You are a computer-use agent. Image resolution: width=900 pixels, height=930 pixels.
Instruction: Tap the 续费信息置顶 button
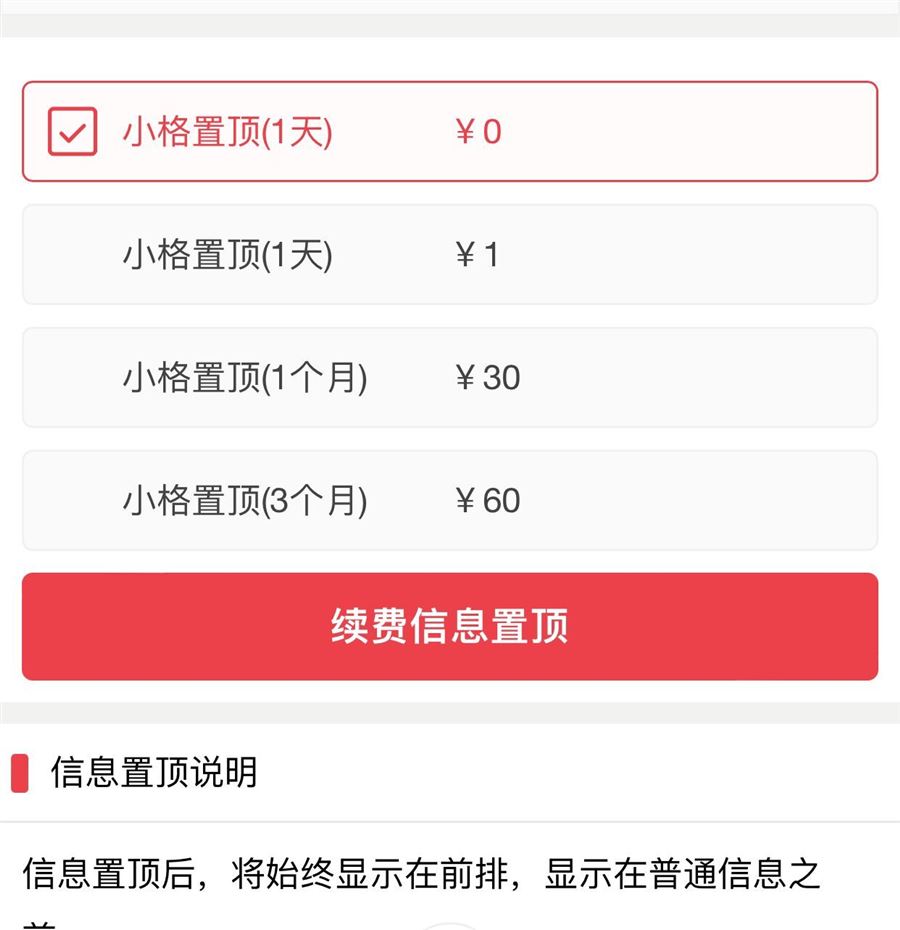[x=449, y=627]
